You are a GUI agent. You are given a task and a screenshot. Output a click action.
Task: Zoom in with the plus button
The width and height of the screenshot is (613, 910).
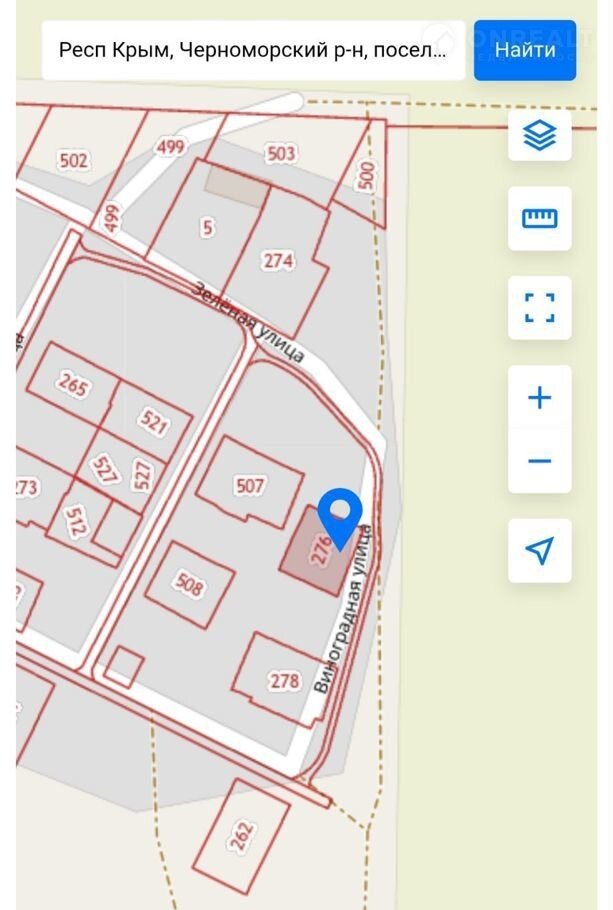[540, 398]
